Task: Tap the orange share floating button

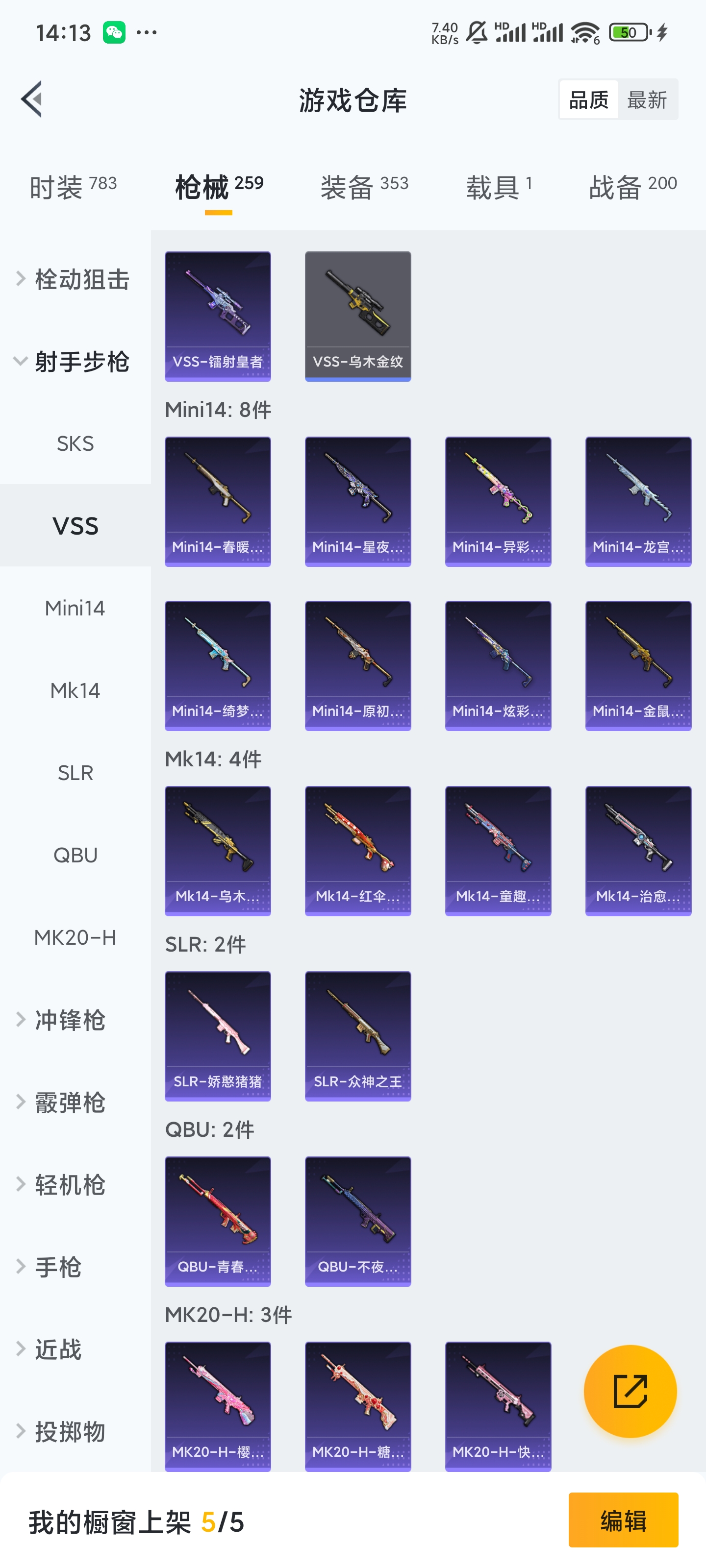Action: pos(630,1391)
